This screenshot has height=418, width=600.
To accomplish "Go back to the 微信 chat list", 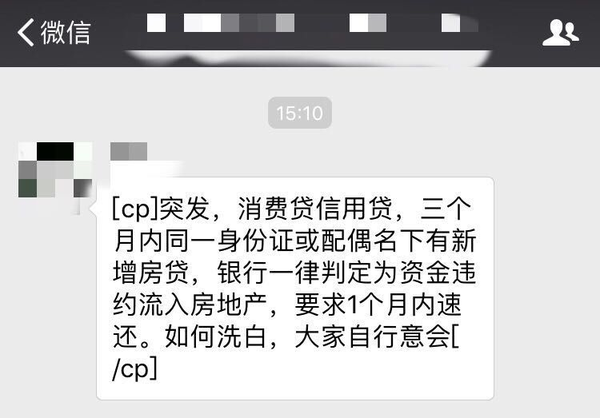I will pos(52,32).
